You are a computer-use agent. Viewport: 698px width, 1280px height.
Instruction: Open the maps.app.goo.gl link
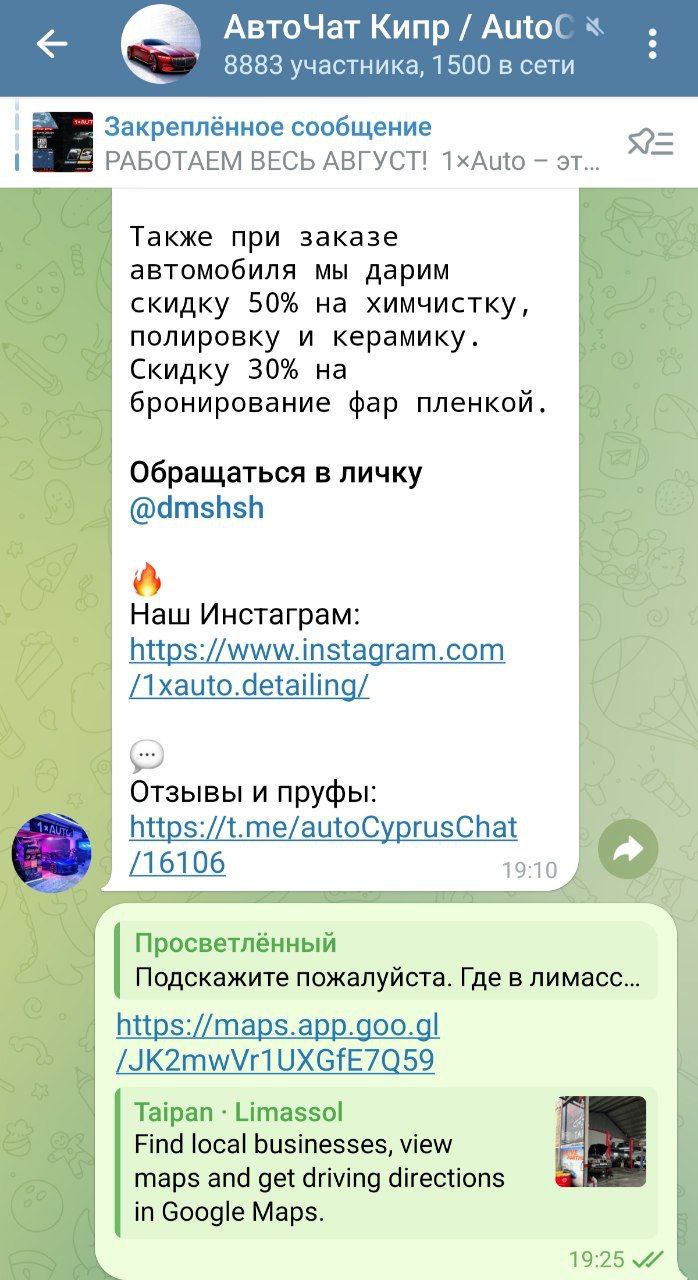(277, 1043)
